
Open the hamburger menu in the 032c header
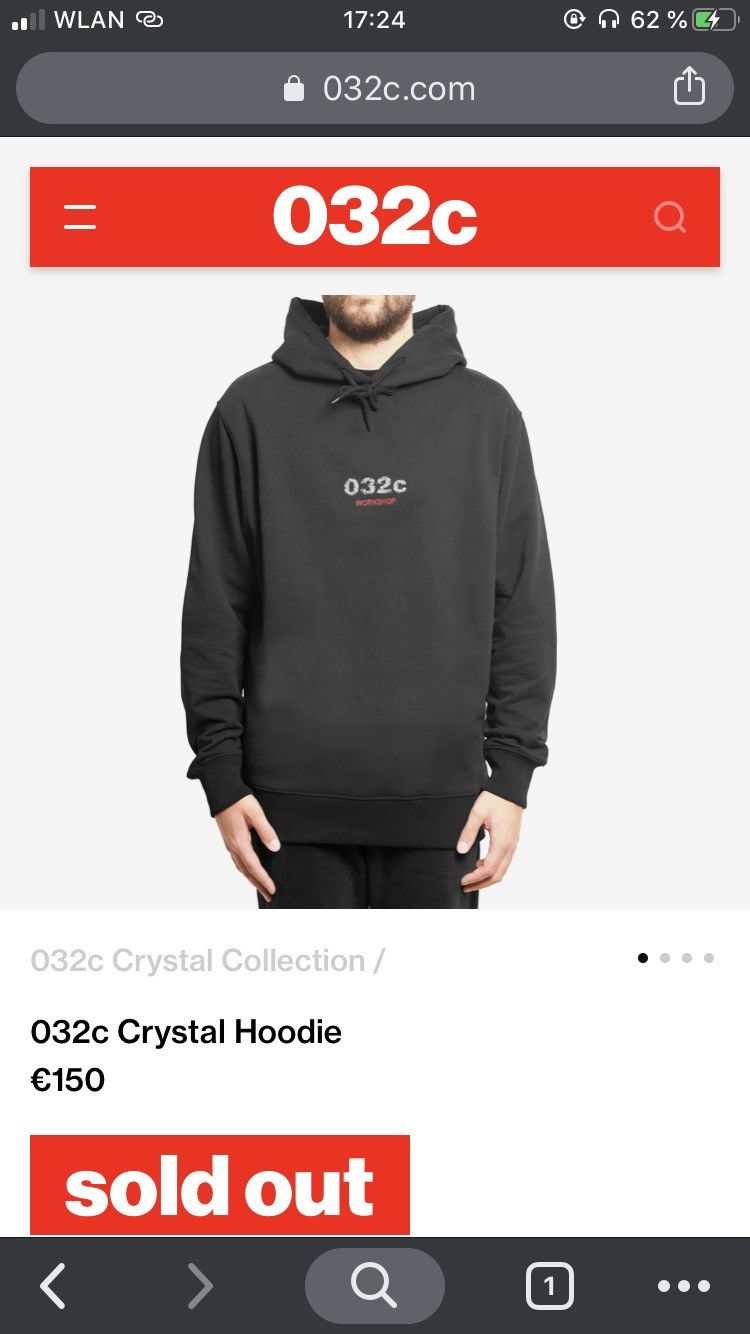pos(80,217)
